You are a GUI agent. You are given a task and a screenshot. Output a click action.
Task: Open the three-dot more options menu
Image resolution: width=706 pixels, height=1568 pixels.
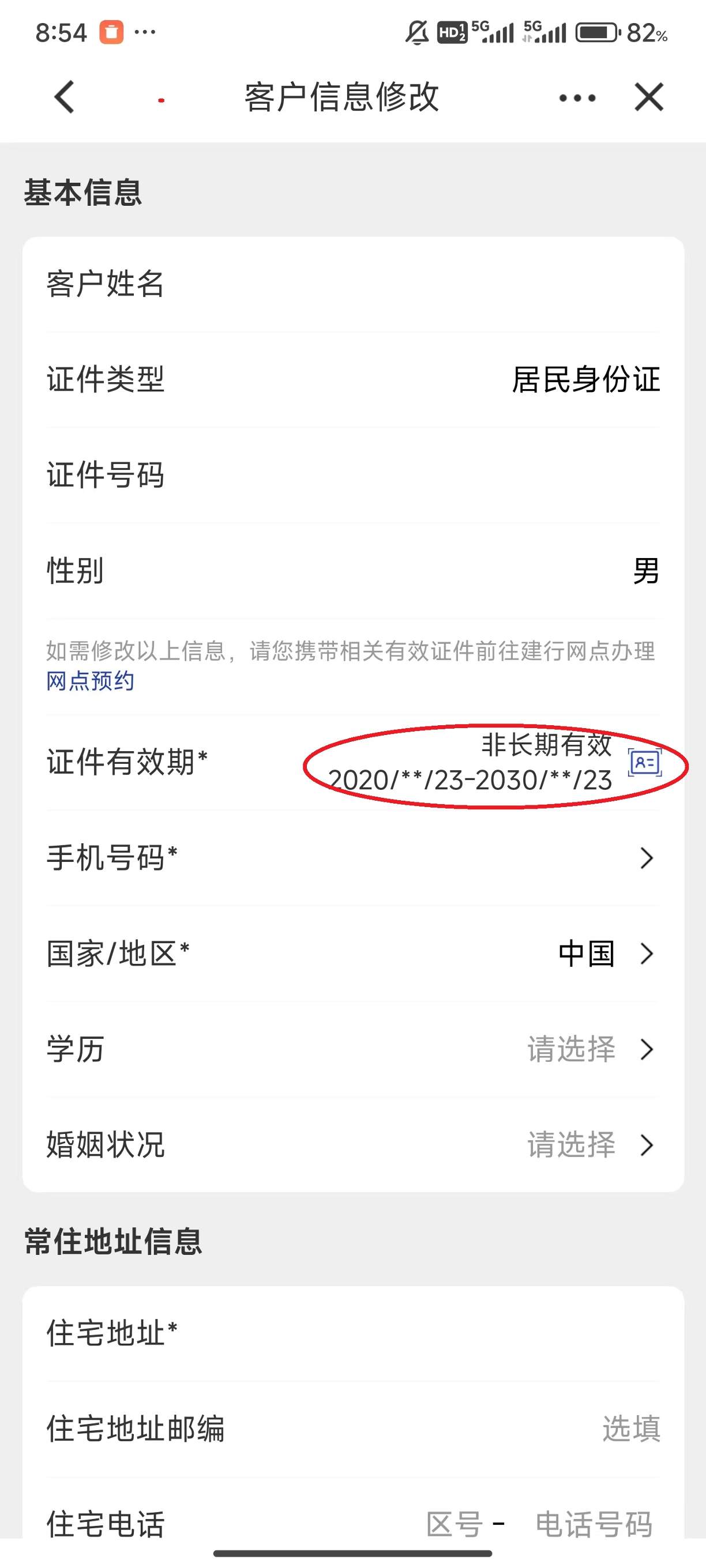[577, 98]
